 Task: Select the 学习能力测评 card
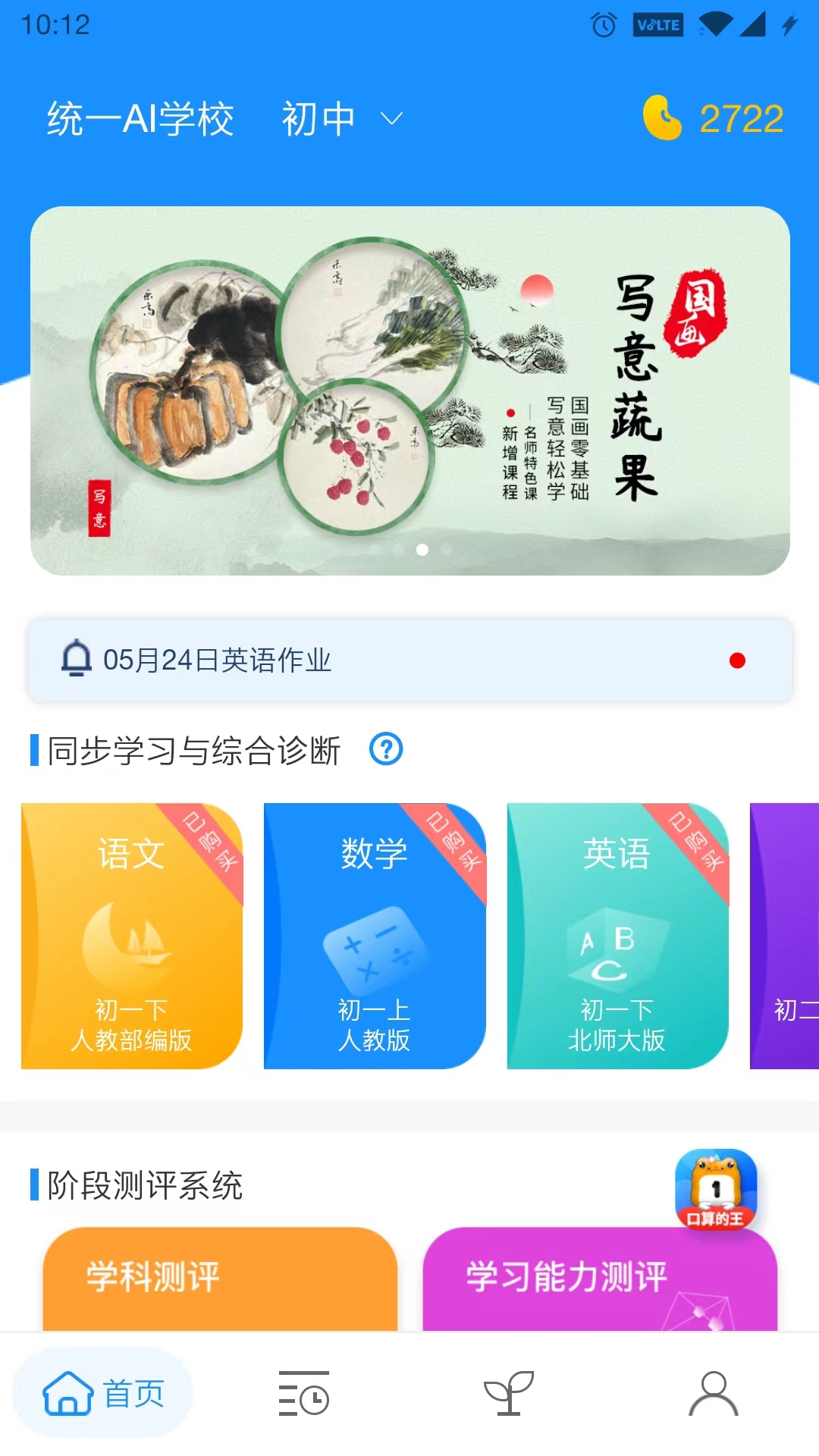pyautogui.click(x=600, y=1279)
